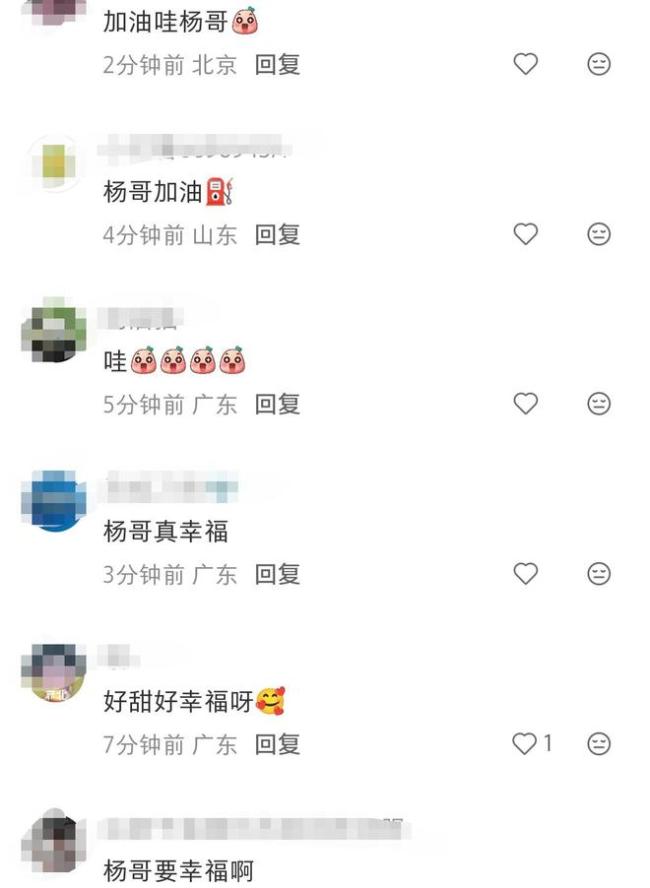Reply to the 哇 emoji comment
This screenshot has height=888, width=650.
277,405
